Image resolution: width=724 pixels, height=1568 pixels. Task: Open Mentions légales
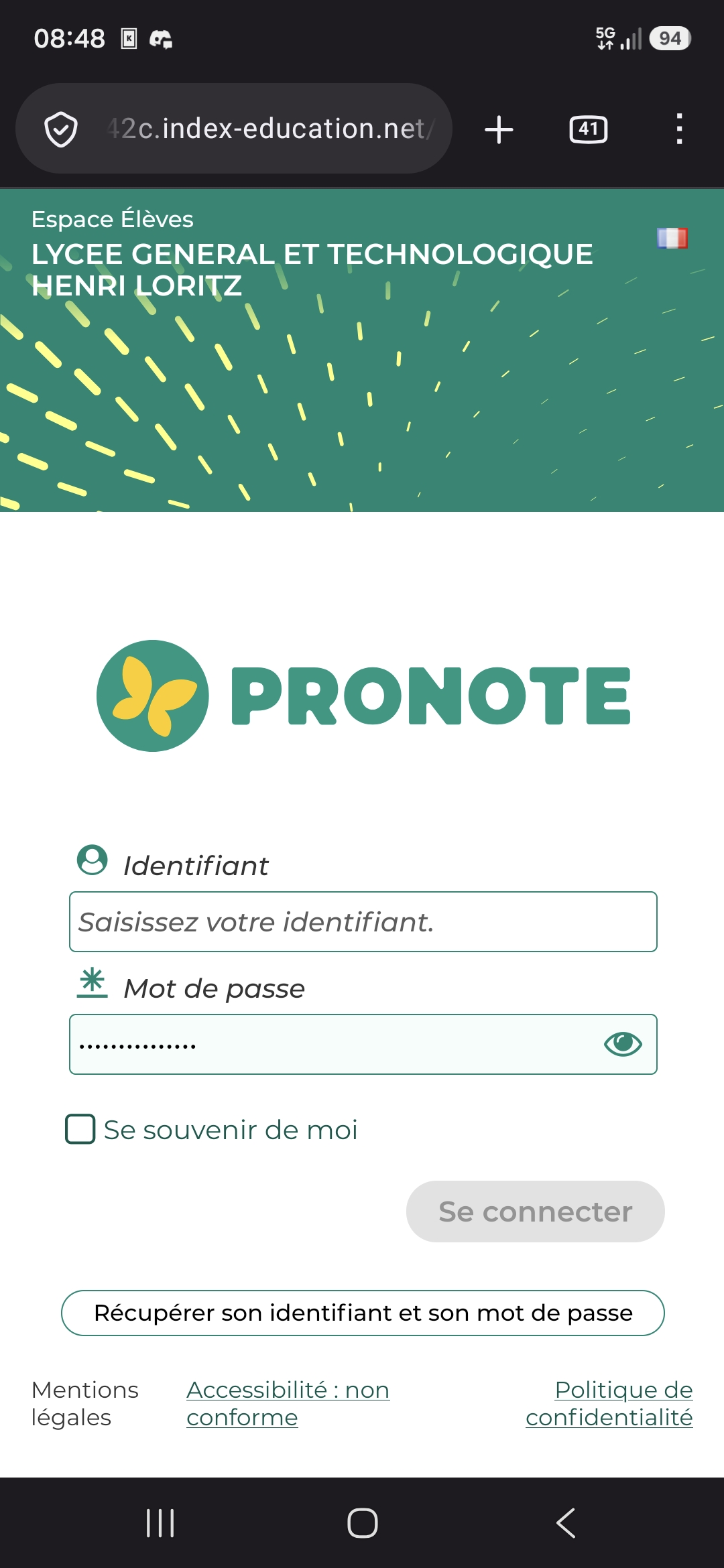tap(84, 1404)
